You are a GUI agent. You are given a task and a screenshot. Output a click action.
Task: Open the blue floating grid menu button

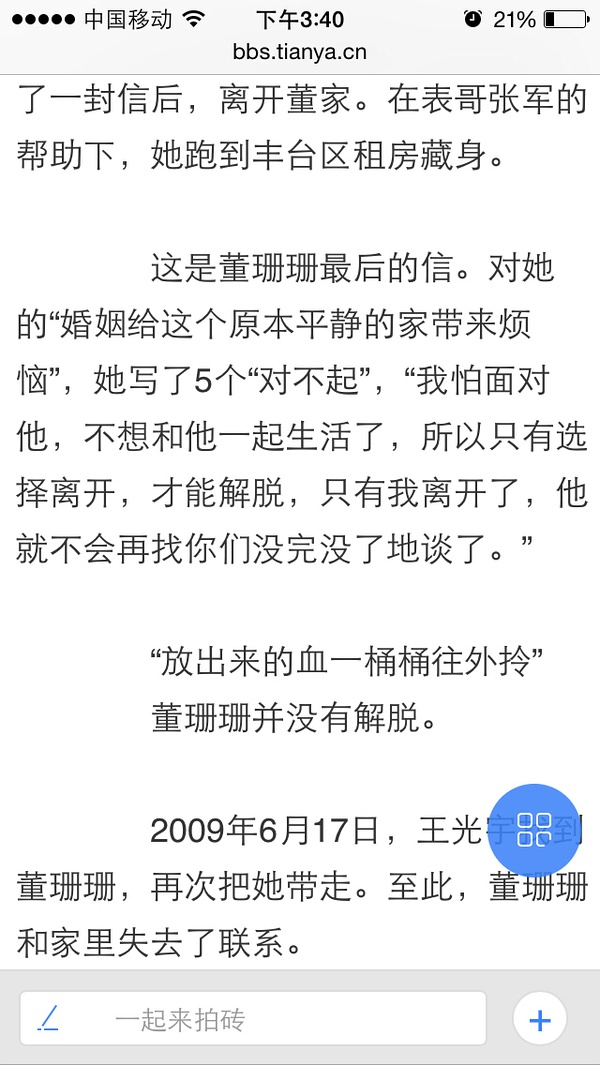[534, 829]
